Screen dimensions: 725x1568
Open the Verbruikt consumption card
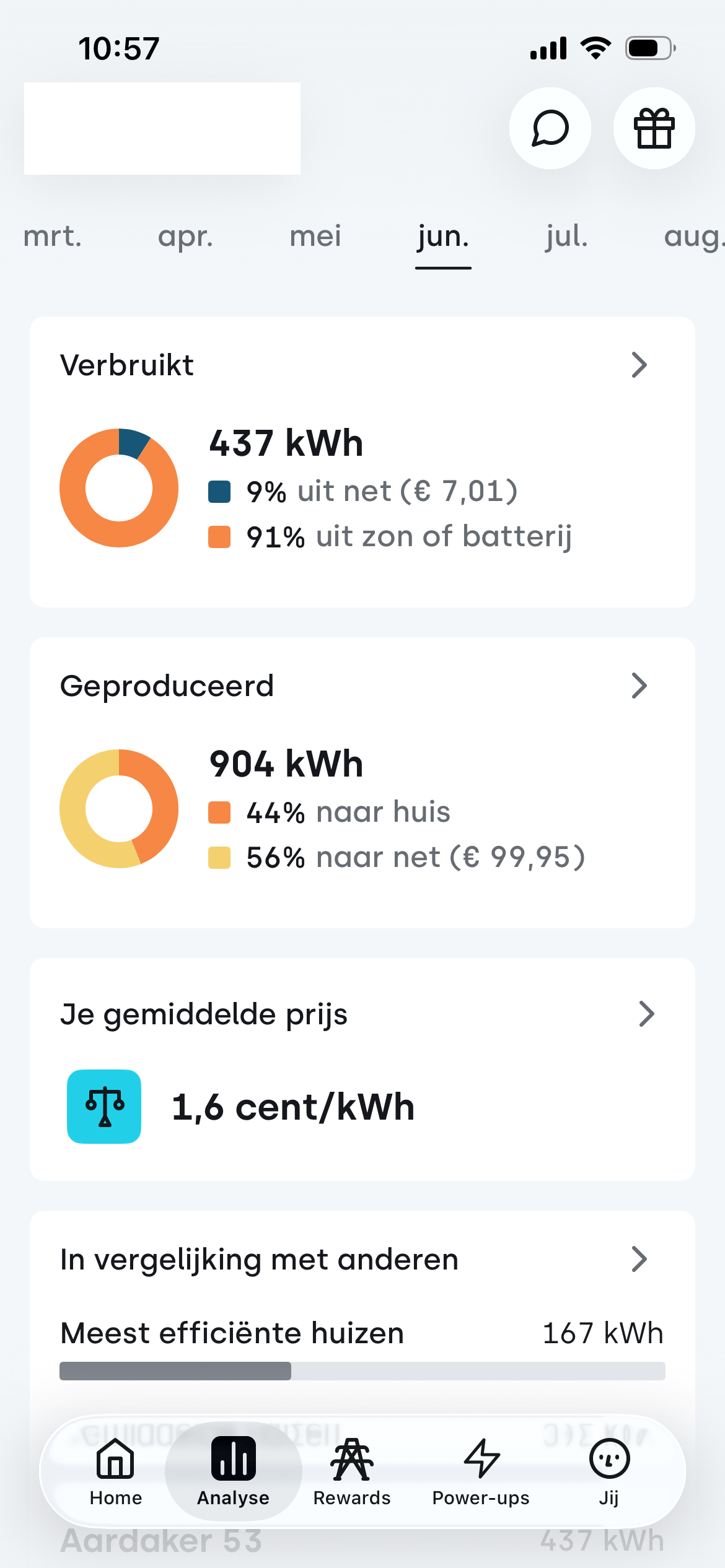[362, 462]
